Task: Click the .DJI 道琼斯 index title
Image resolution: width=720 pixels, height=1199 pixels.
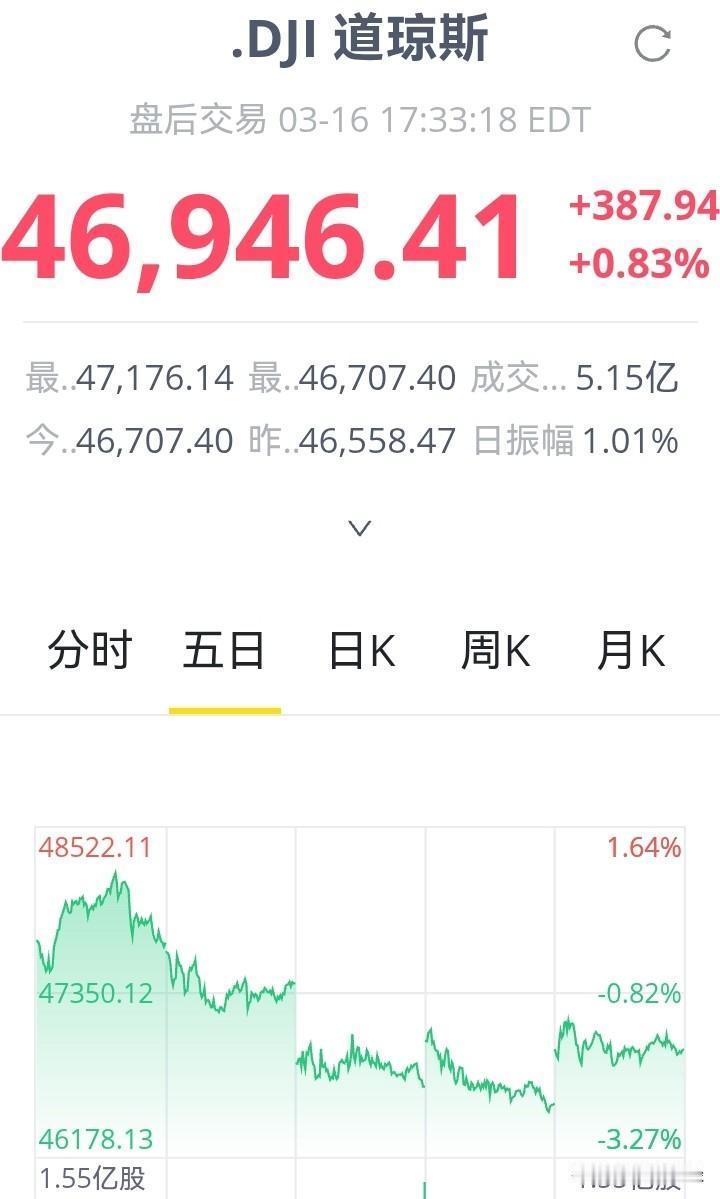Action: 360,44
